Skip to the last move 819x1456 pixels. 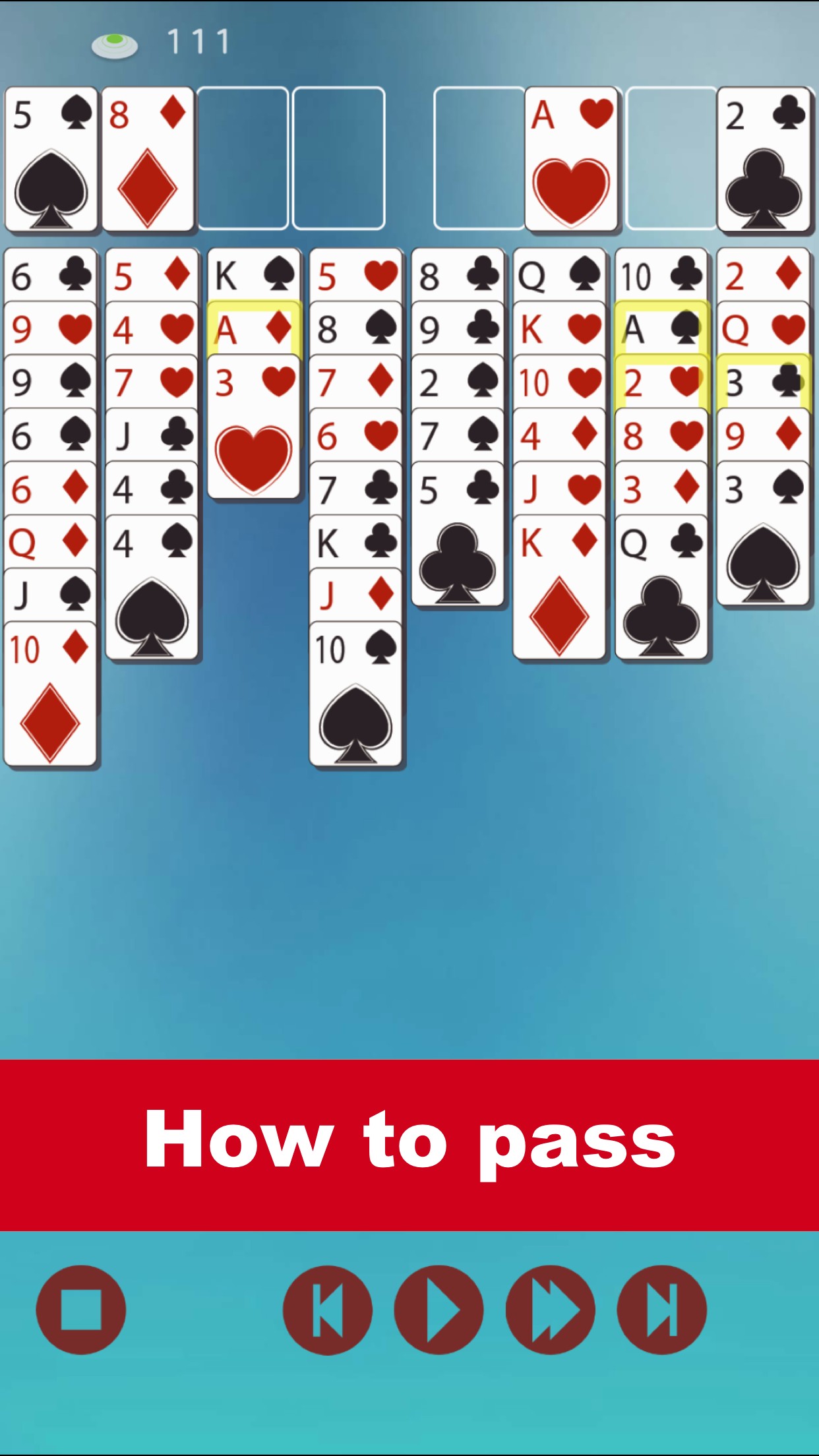(x=661, y=1310)
